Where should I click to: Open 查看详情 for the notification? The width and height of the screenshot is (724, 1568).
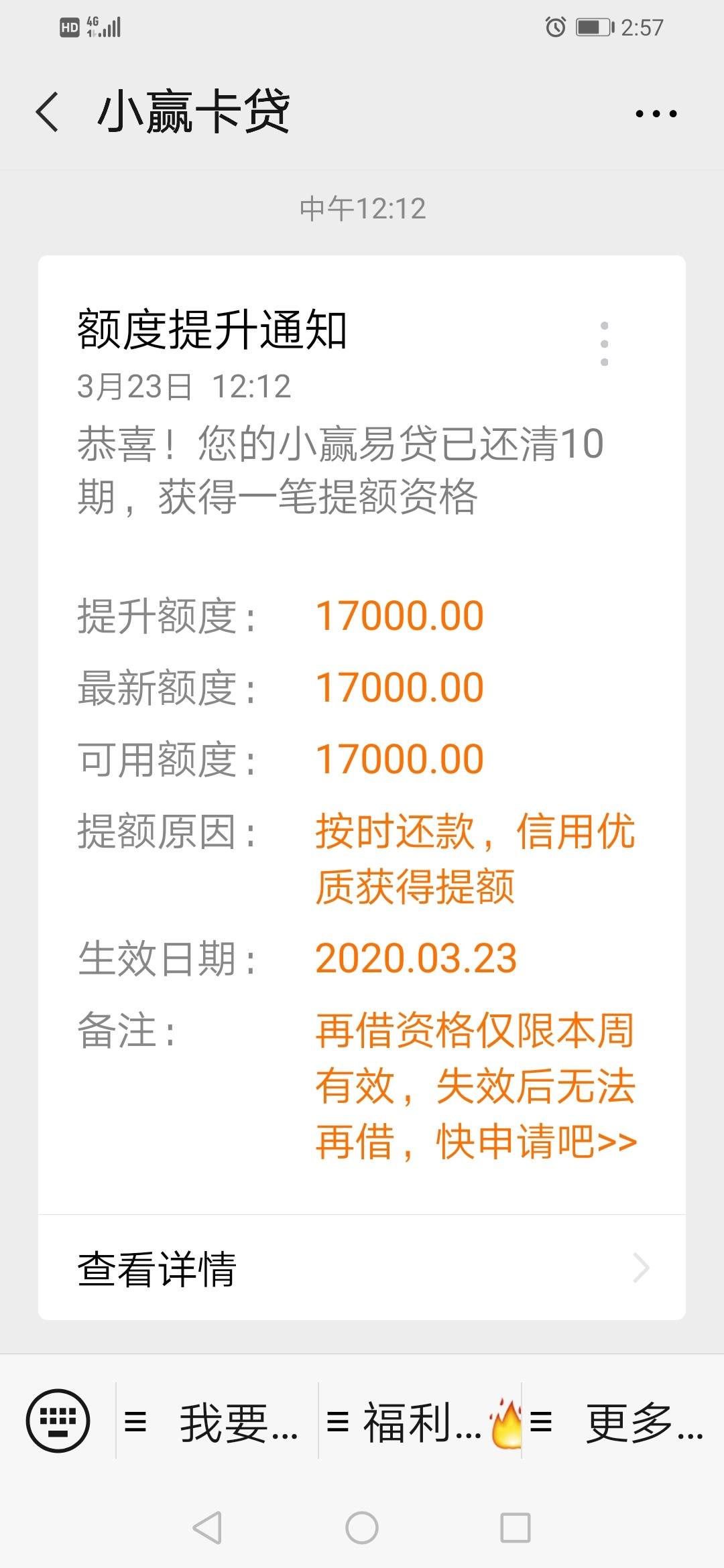[x=362, y=1268]
